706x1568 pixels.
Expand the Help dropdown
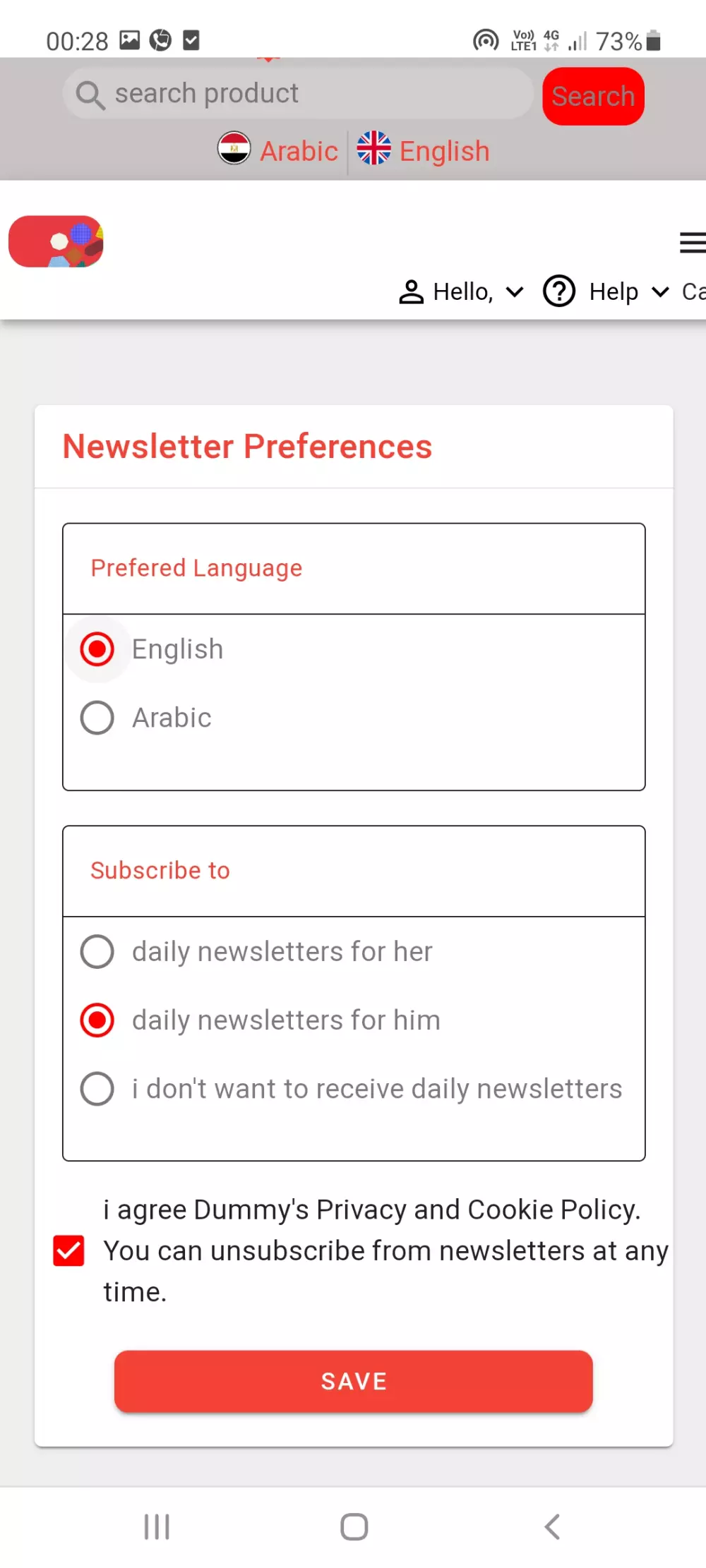606,291
